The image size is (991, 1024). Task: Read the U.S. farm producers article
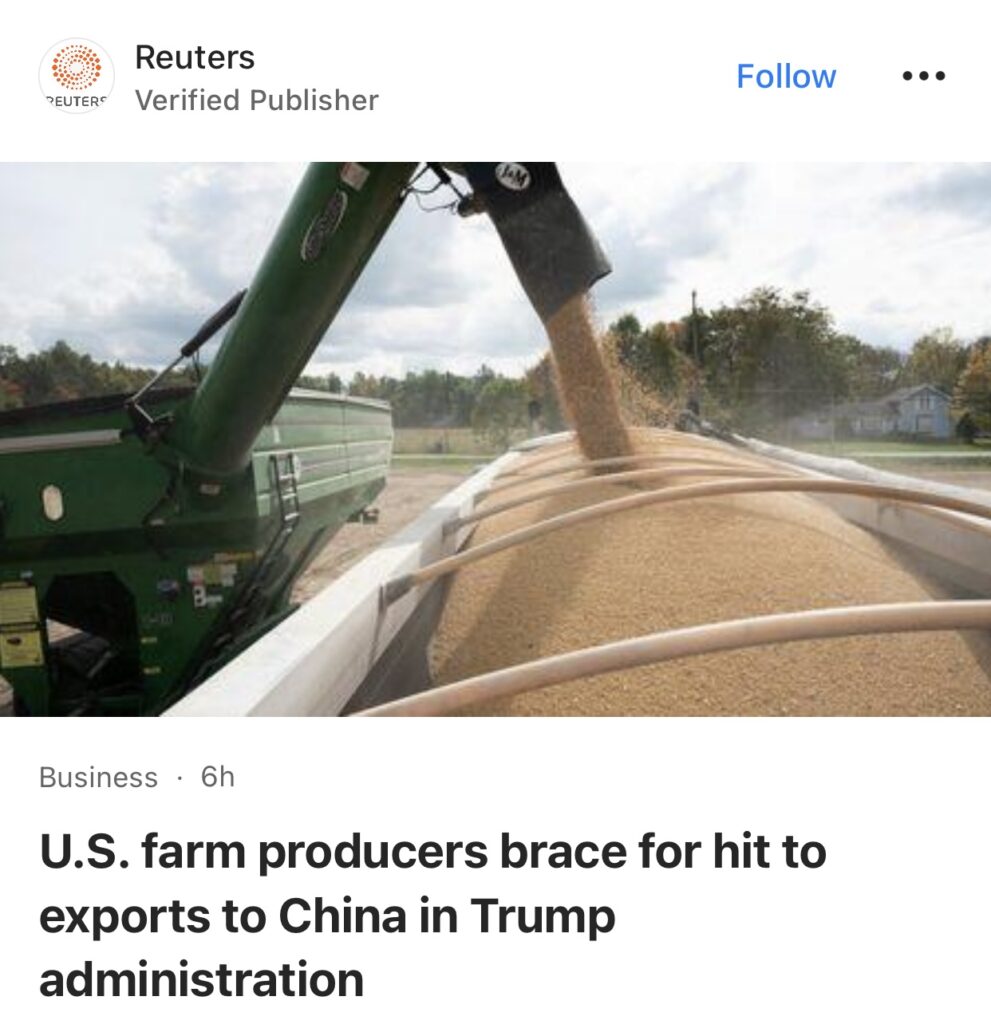432,915
